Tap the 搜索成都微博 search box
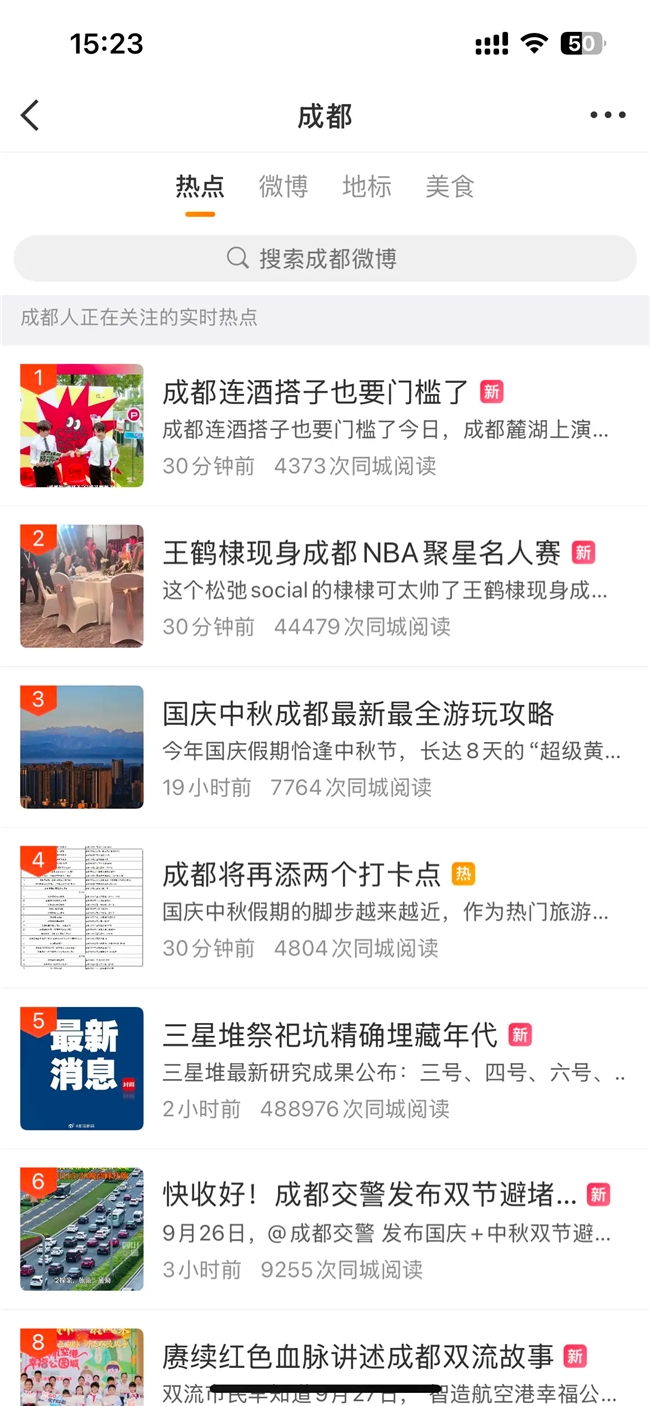Image resolution: width=650 pixels, height=1406 pixels. (325, 259)
